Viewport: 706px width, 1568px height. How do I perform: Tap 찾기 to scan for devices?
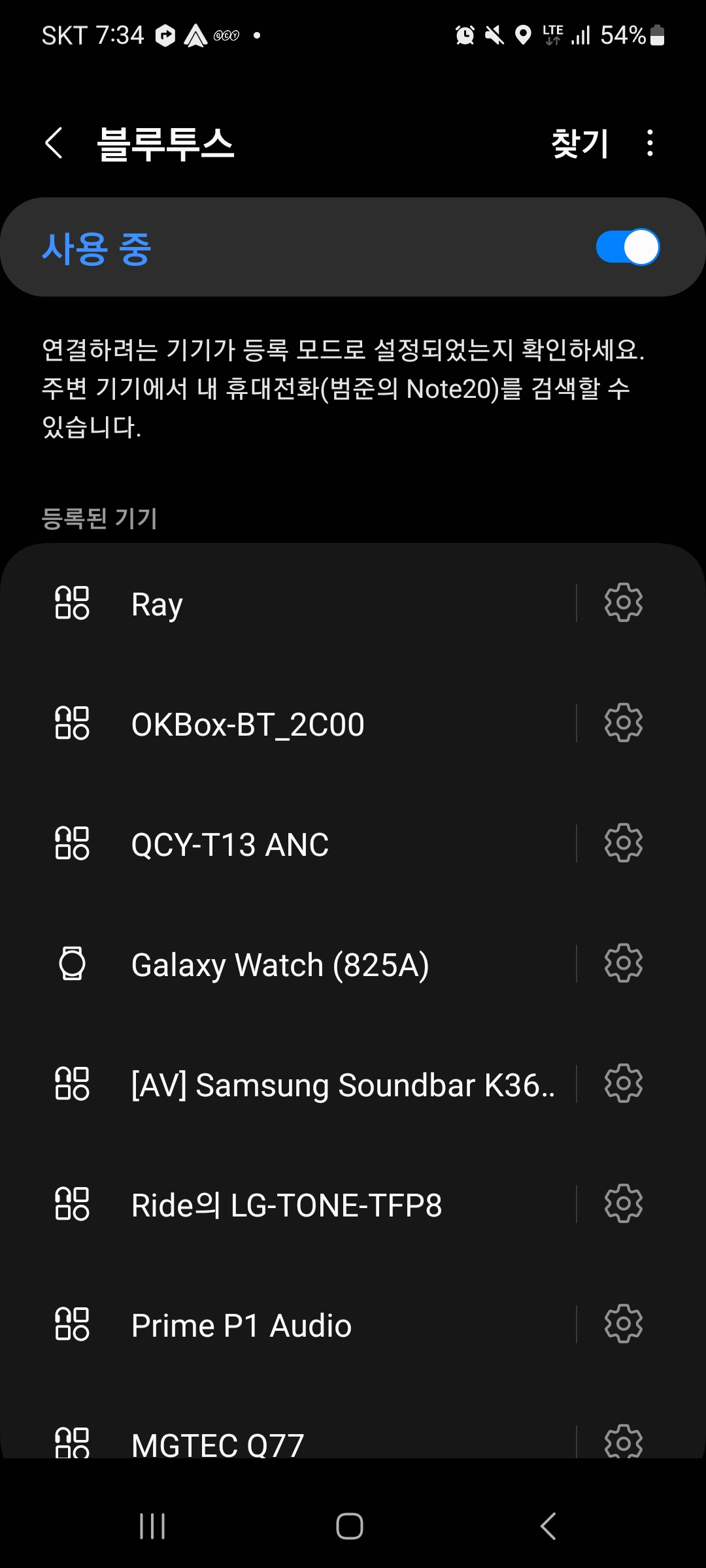tap(580, 143)
